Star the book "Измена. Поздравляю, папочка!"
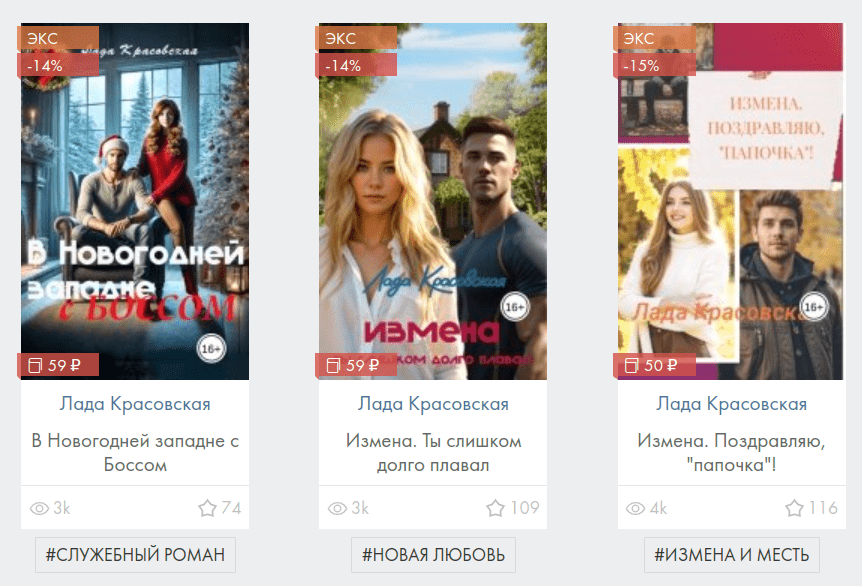Screen dimensions: 862x586 click(794, 508)
